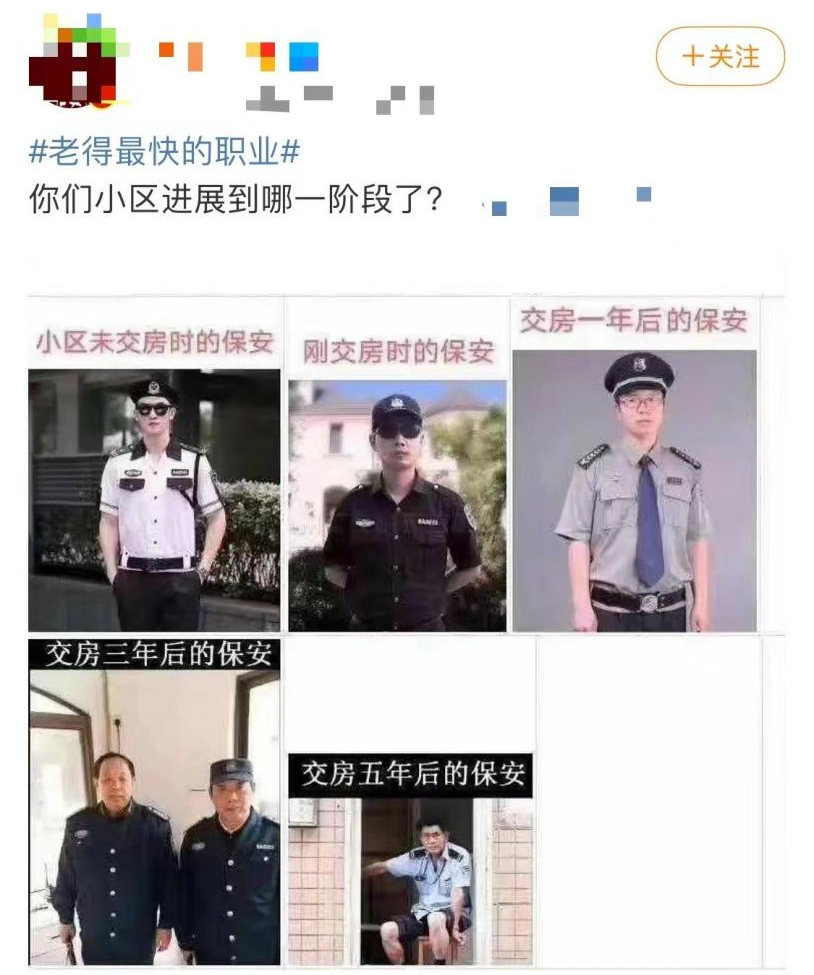Open the poster's profile avatar
This screenshot has width=814, height=975.
[x=73, y=62]
